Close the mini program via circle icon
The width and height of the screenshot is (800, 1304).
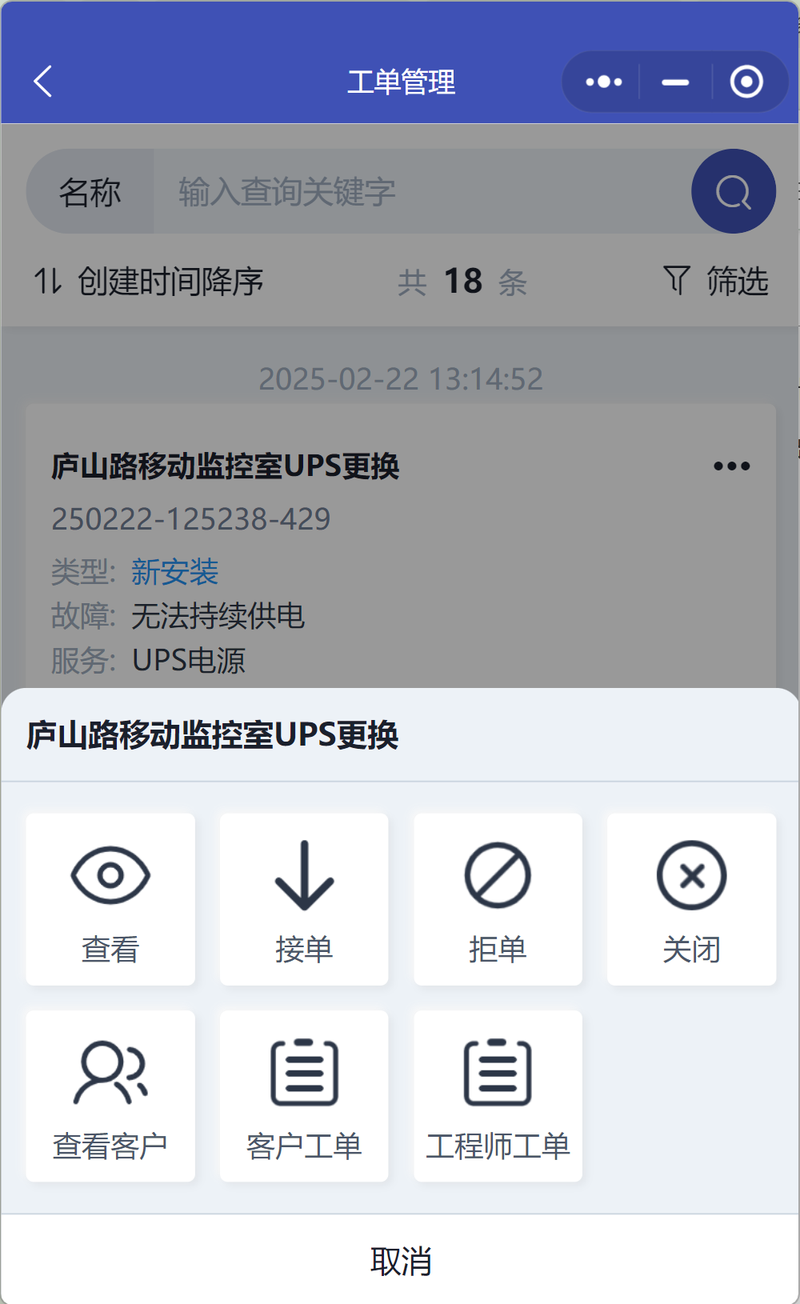[x=747, y=82]
